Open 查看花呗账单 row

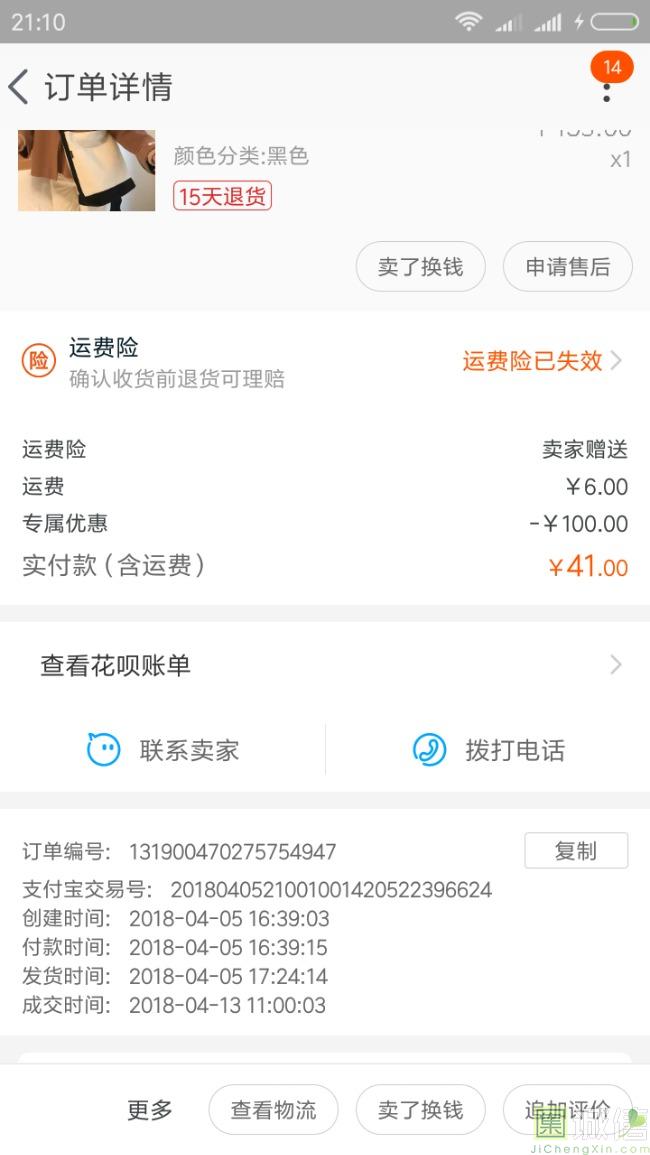pos(325,665)
